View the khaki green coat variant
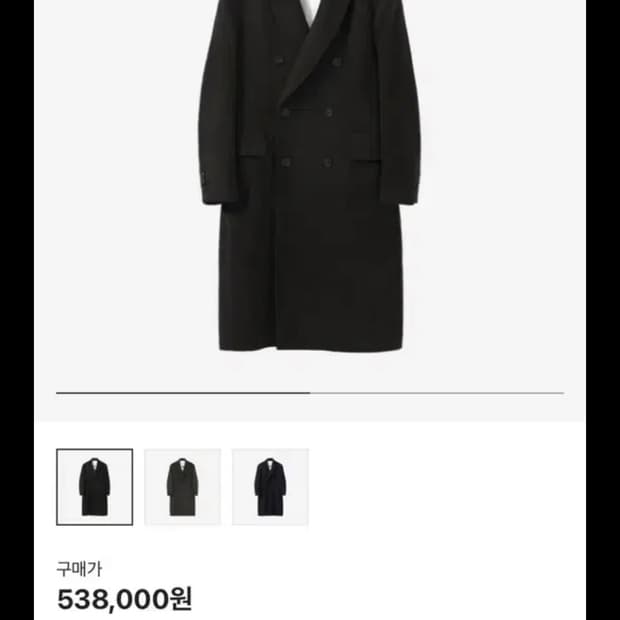Screen dimensions: 620x620 tap(182, 487)
